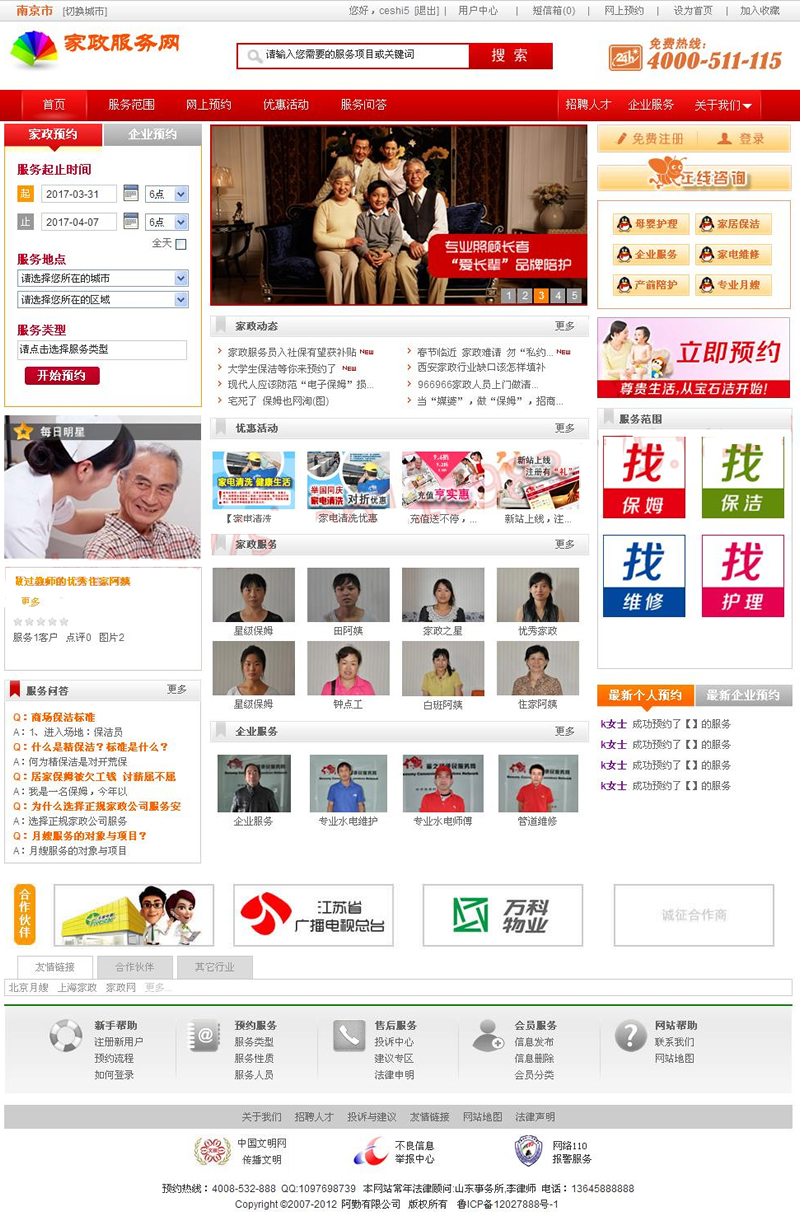This screenshot has width=800, height=1212.
Task: Tap the 登录 button
Action: click(x=741, y=139)
